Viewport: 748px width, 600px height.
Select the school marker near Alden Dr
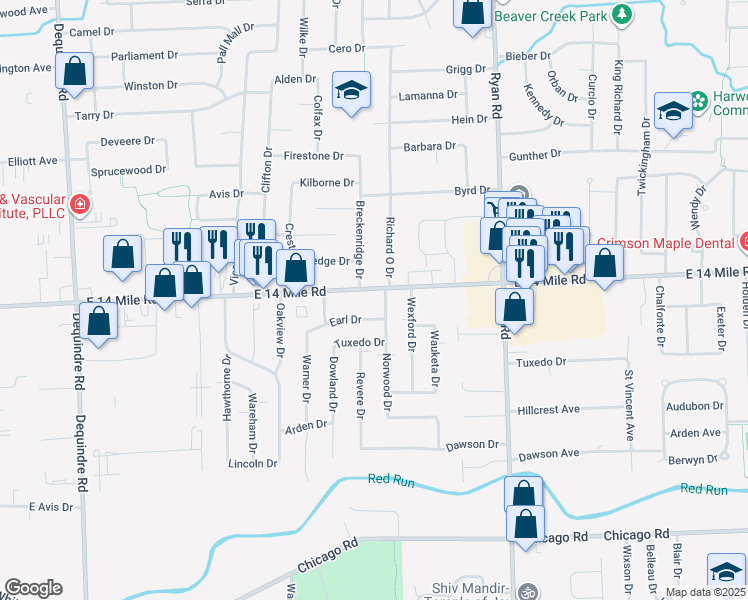pyautogui.click(x=352, y=91)
